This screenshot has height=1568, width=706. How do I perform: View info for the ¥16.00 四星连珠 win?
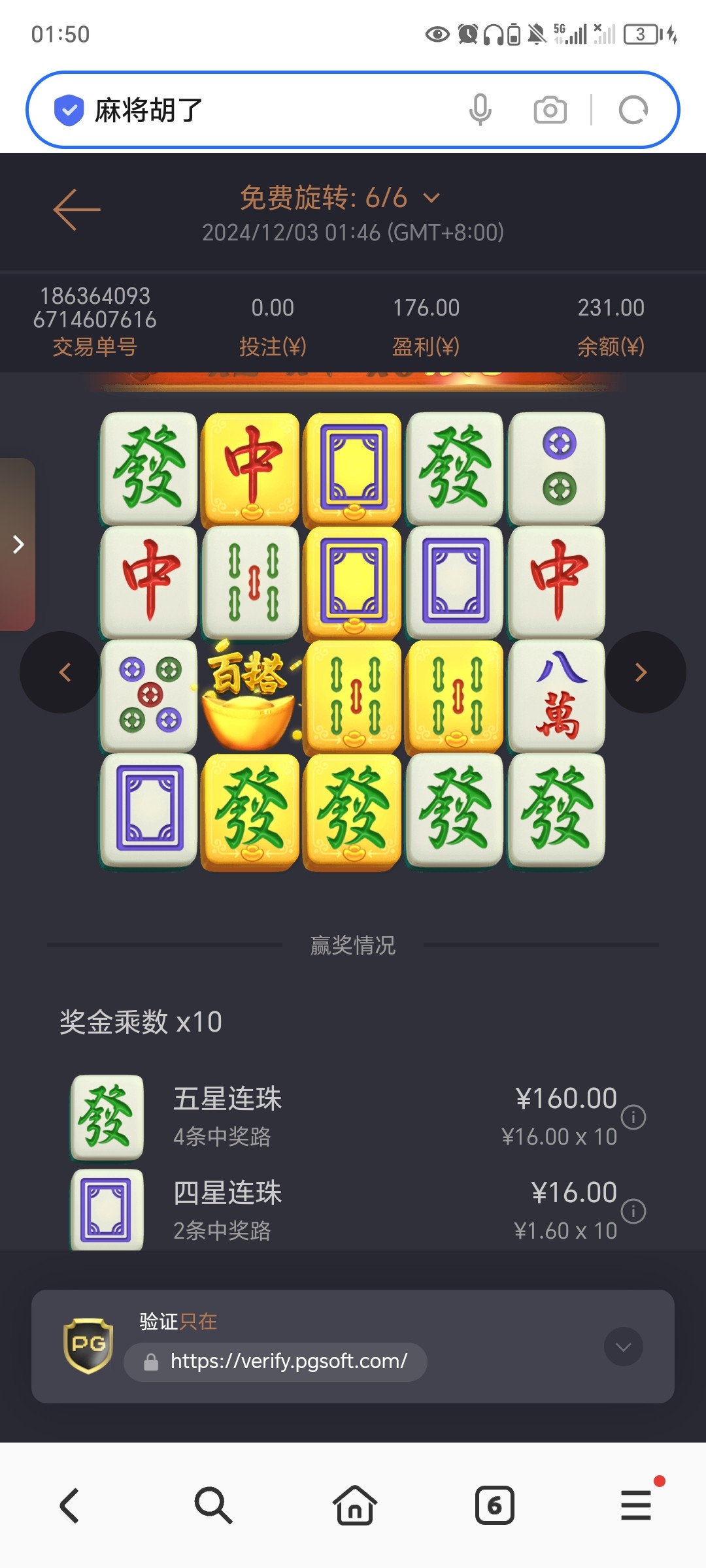[633, 1211]
